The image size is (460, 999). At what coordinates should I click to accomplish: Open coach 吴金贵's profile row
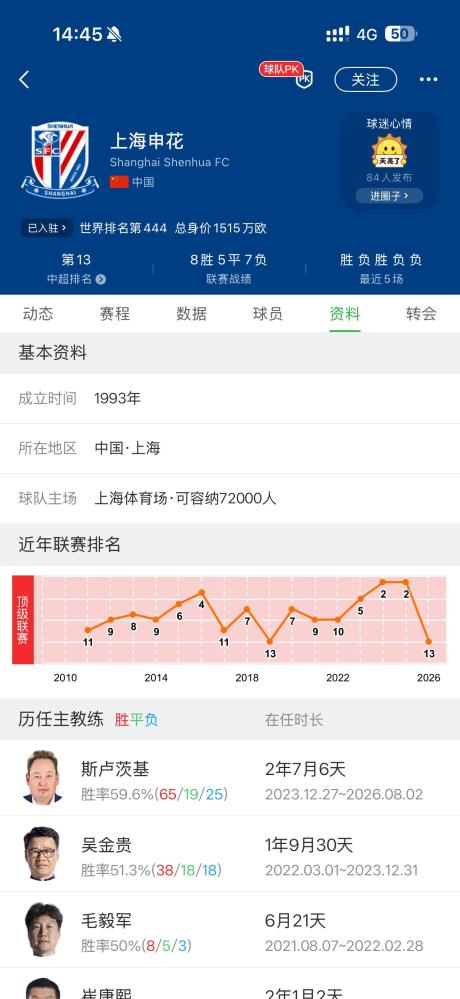pos(230,854)
